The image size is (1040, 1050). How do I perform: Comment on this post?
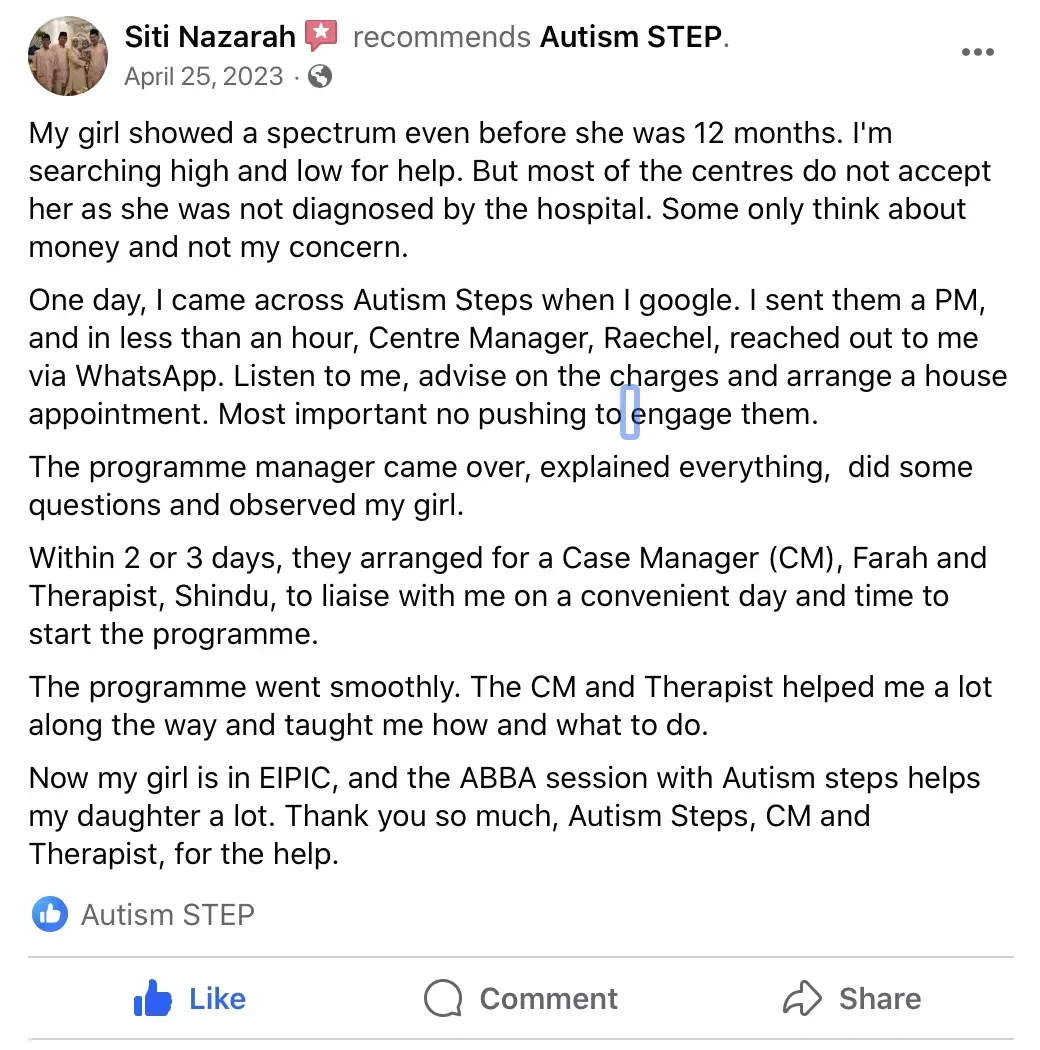point(521,998)
